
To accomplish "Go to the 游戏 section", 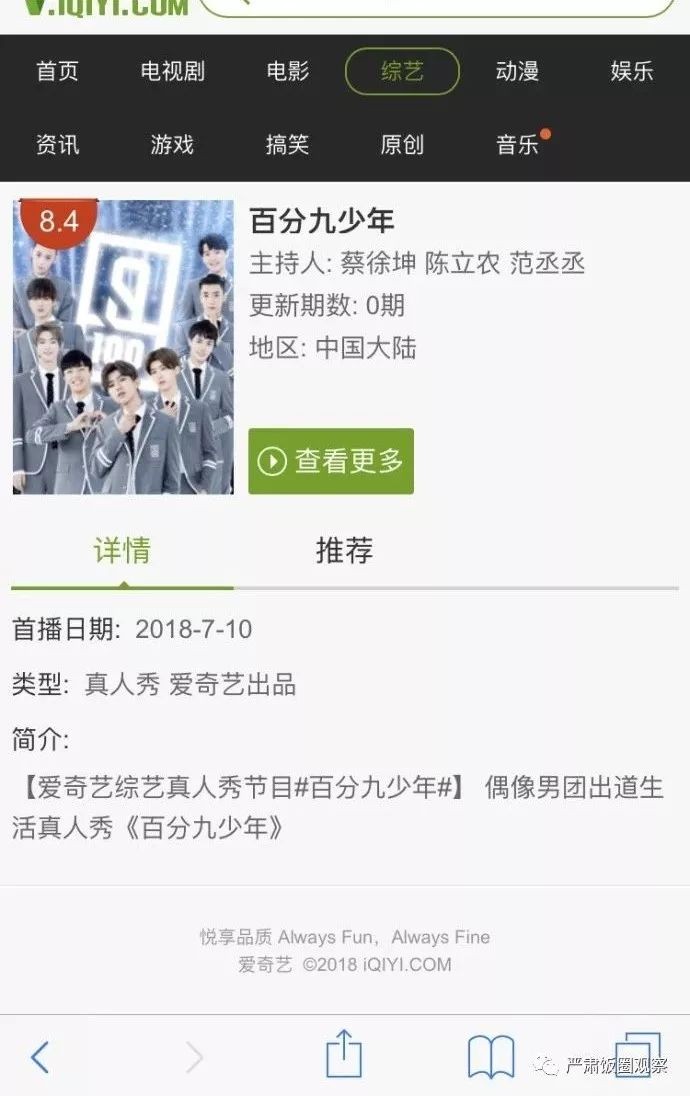I will 172,144.
